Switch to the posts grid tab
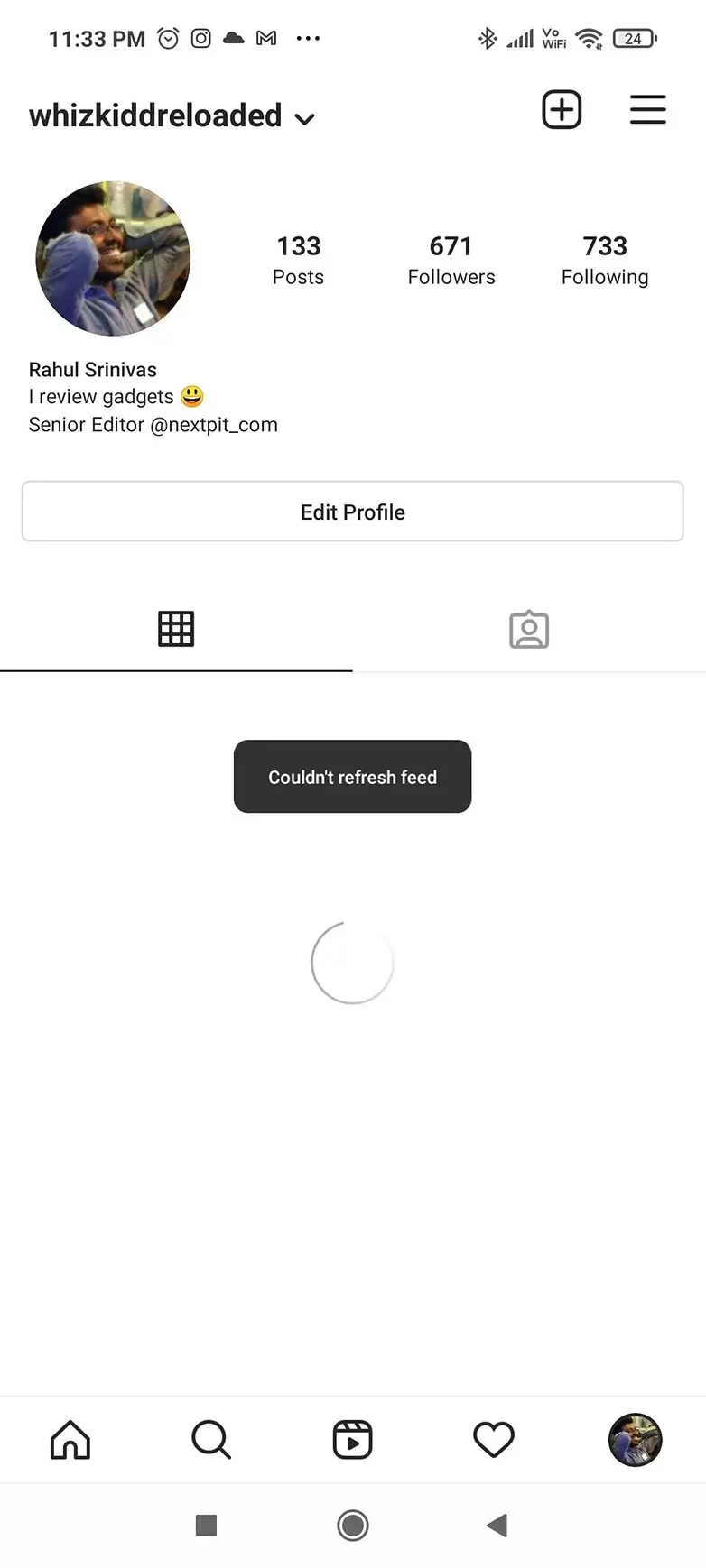 point(176,629)
